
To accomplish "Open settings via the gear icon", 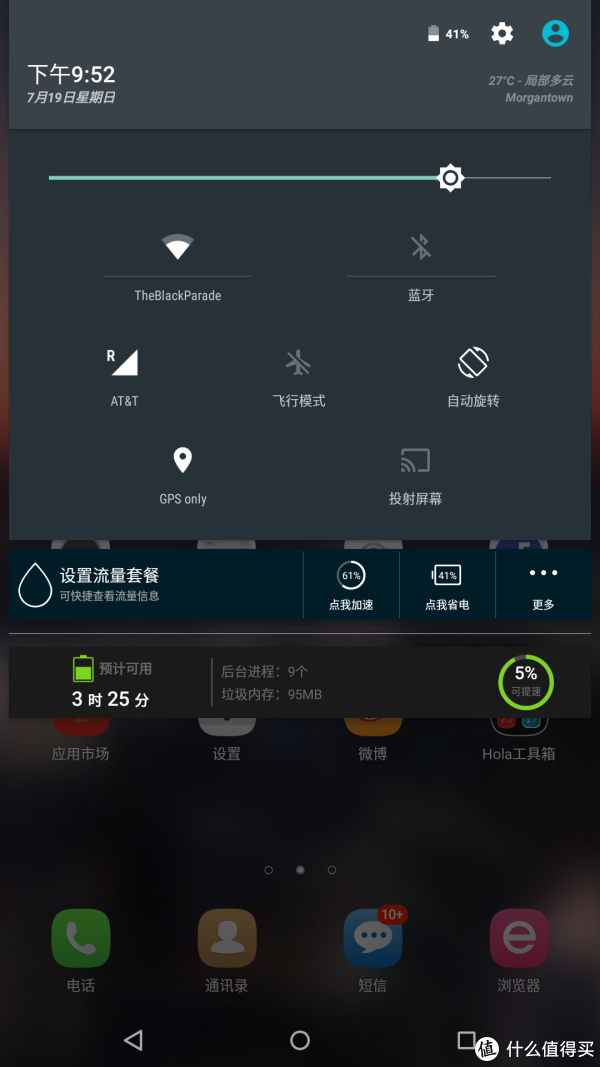I will [x=502, y=34].
